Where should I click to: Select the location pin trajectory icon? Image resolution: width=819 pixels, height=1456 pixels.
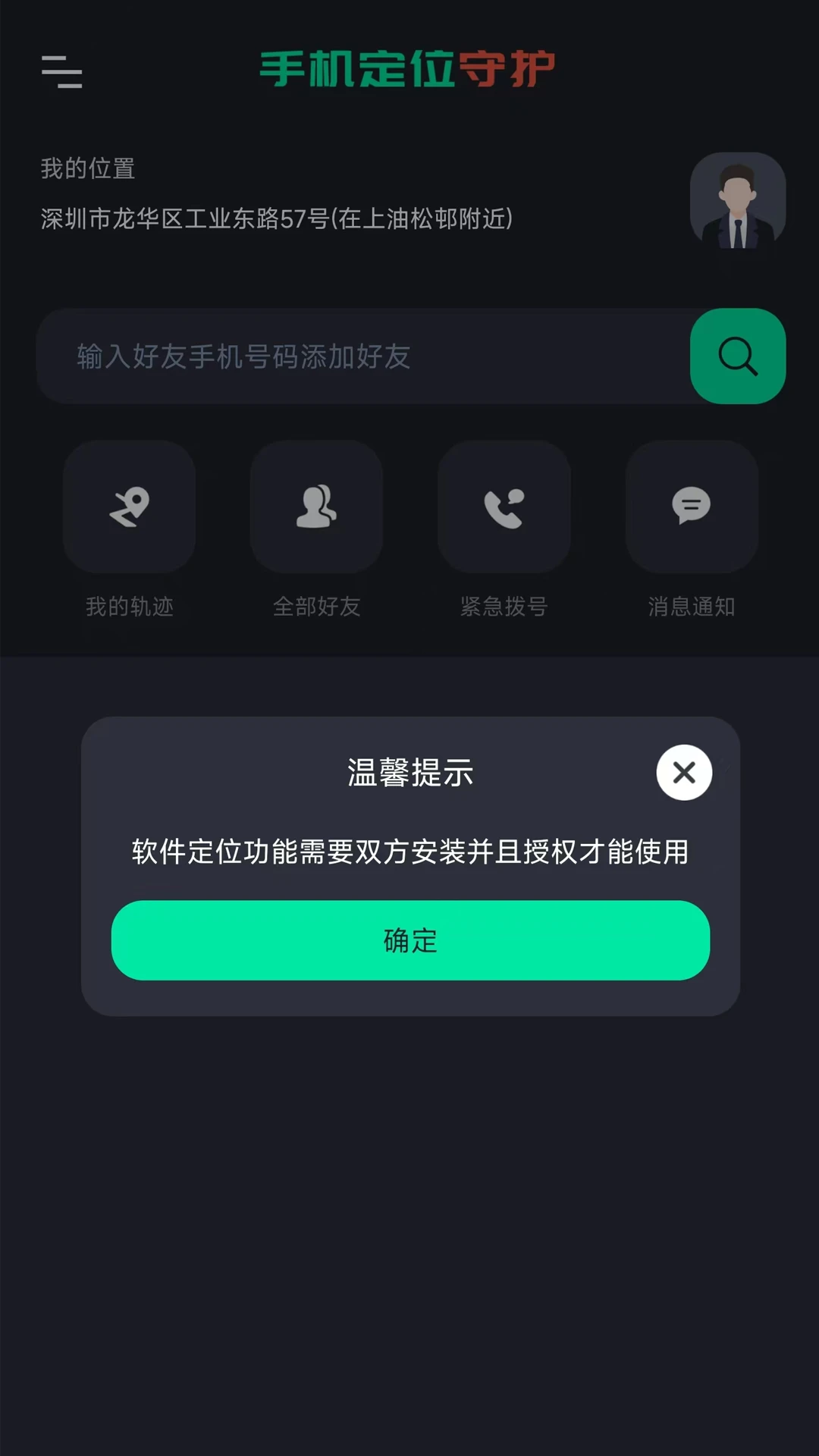(129, 507)
